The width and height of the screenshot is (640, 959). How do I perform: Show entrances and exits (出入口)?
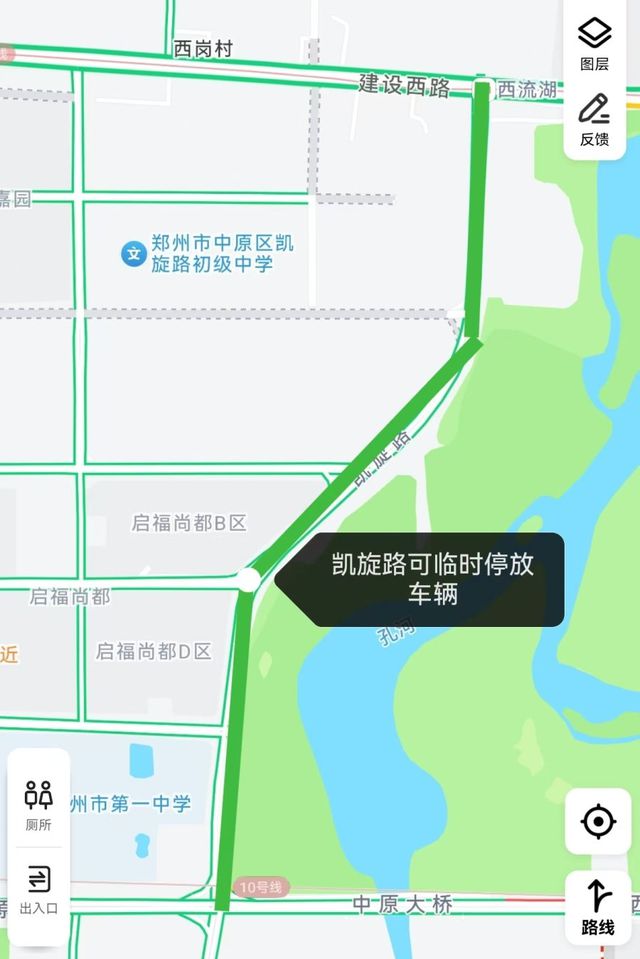[39, 890]
